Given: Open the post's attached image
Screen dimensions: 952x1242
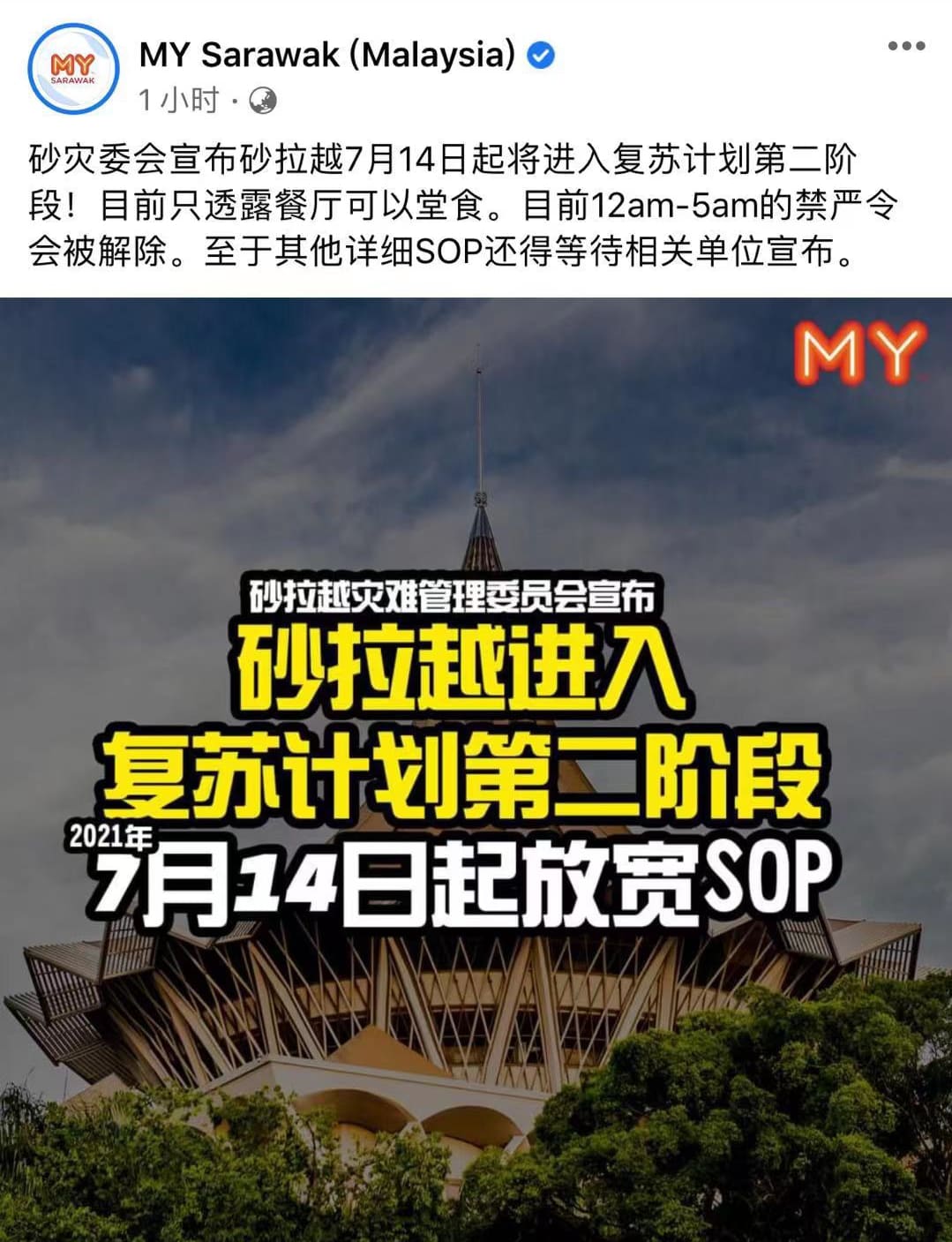Looking at the screenshot, I should 476,768.
